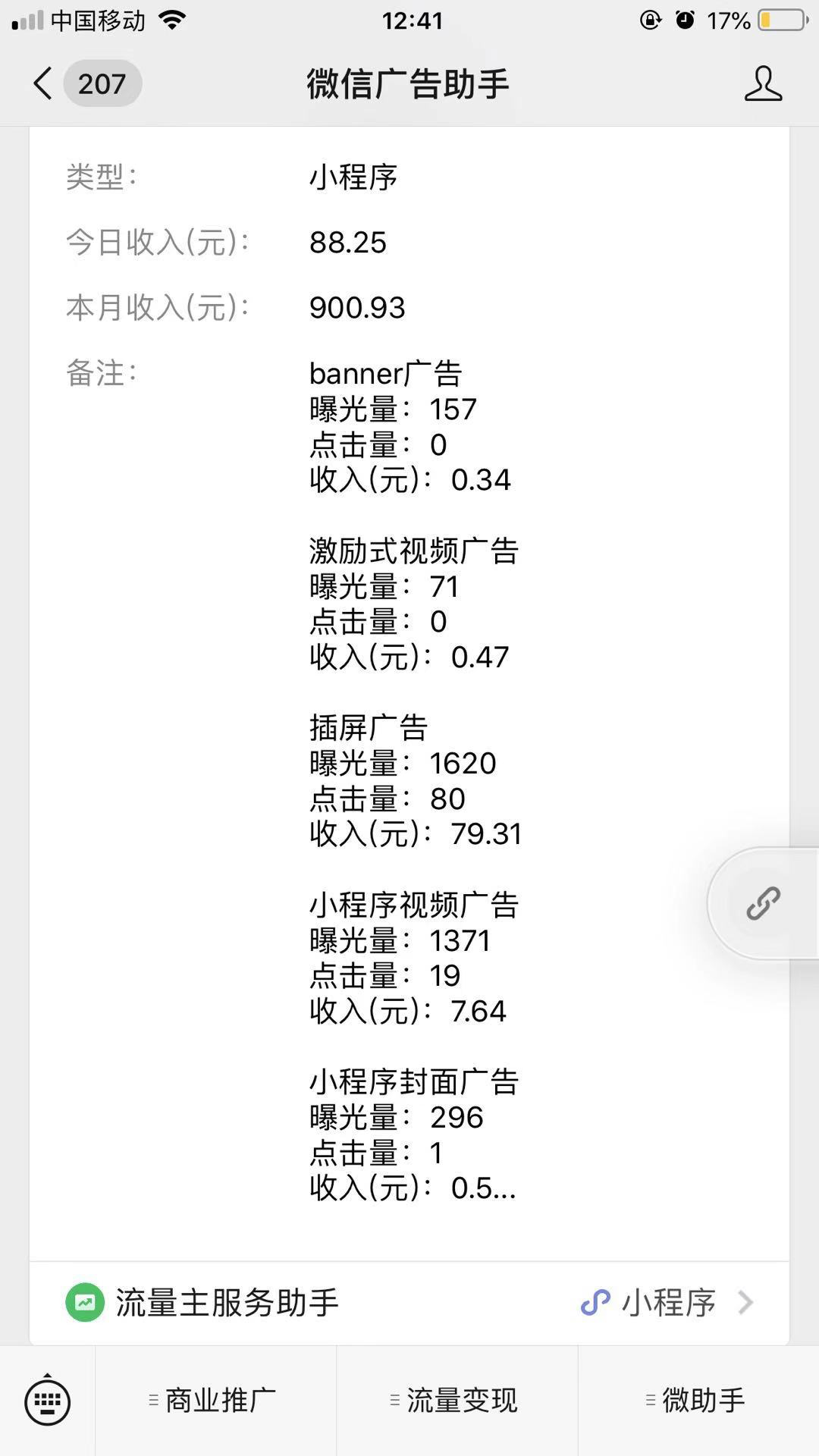
Task: Tap the unread count badge showing 207
Action: 102,84
